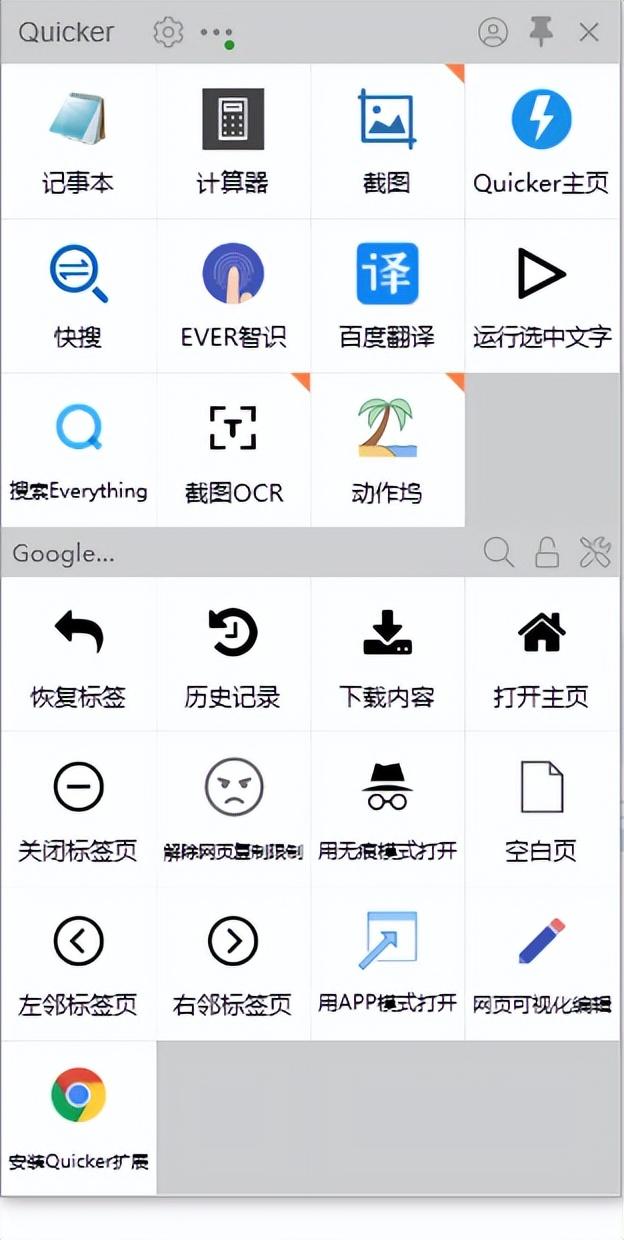The height and width of the screenshot is (1240, 624).
Task: Tap the search icon in the Google bar
Action: point(499,552)
